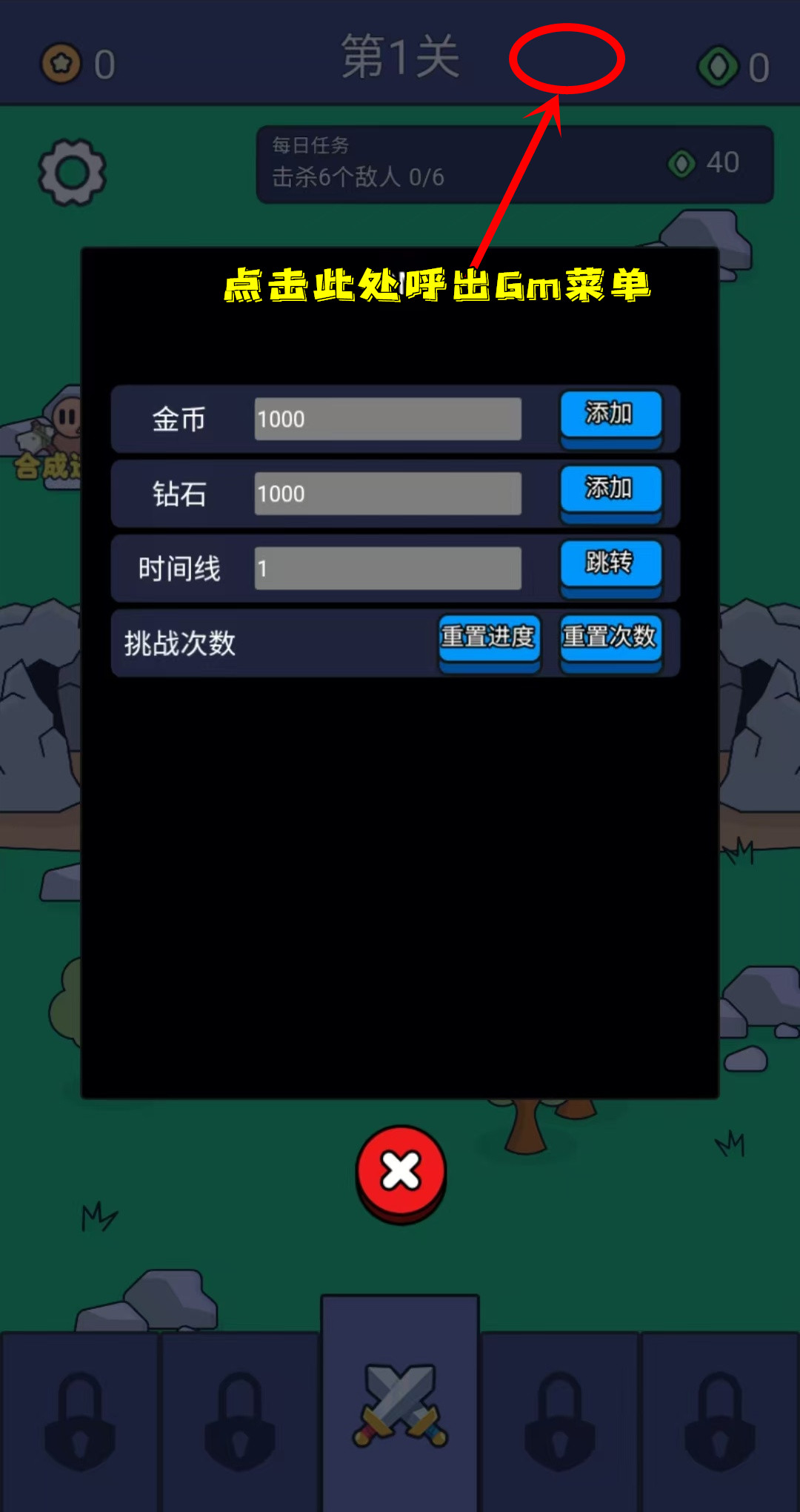
Task: Tap 跳转 to jump timeline
Action: pos(610,564)
